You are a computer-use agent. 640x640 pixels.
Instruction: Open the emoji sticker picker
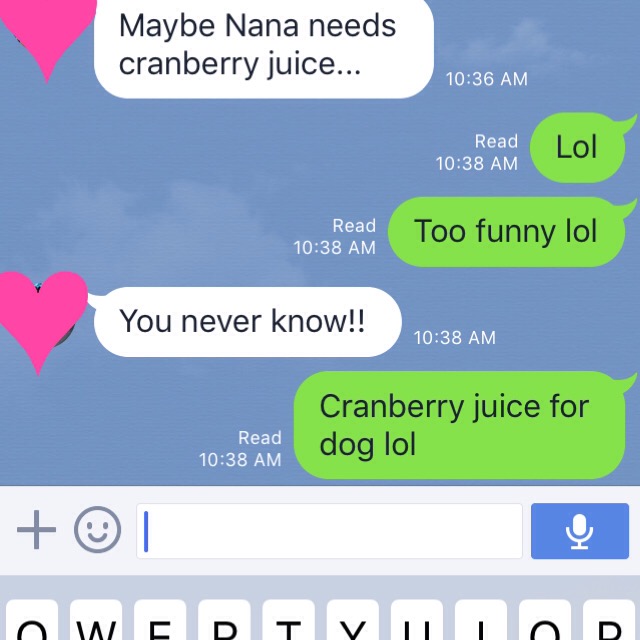point(97,530)
